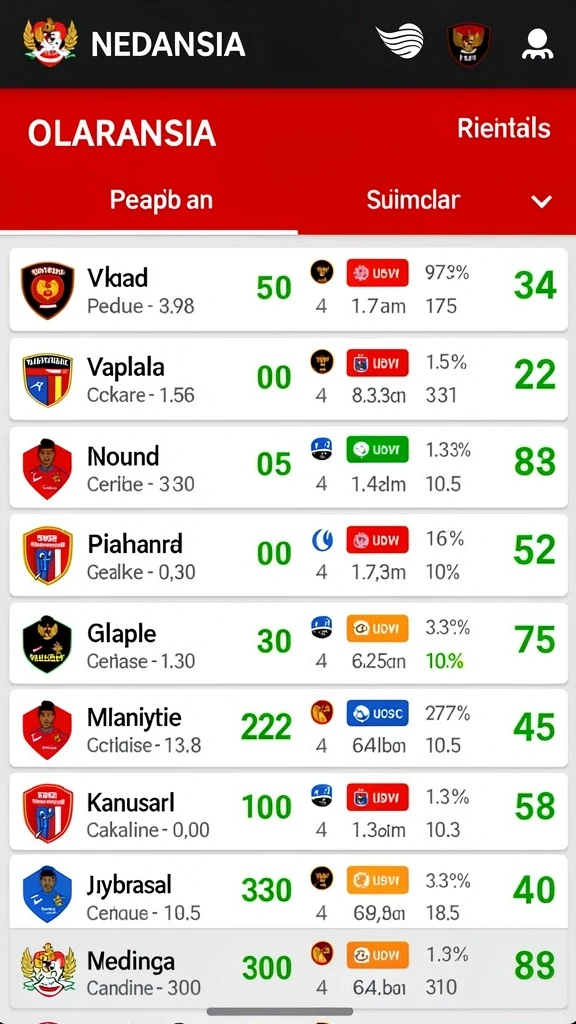Open the Medinga team row
Viewport: 576px width, 1024px height.
coord(288,969)
